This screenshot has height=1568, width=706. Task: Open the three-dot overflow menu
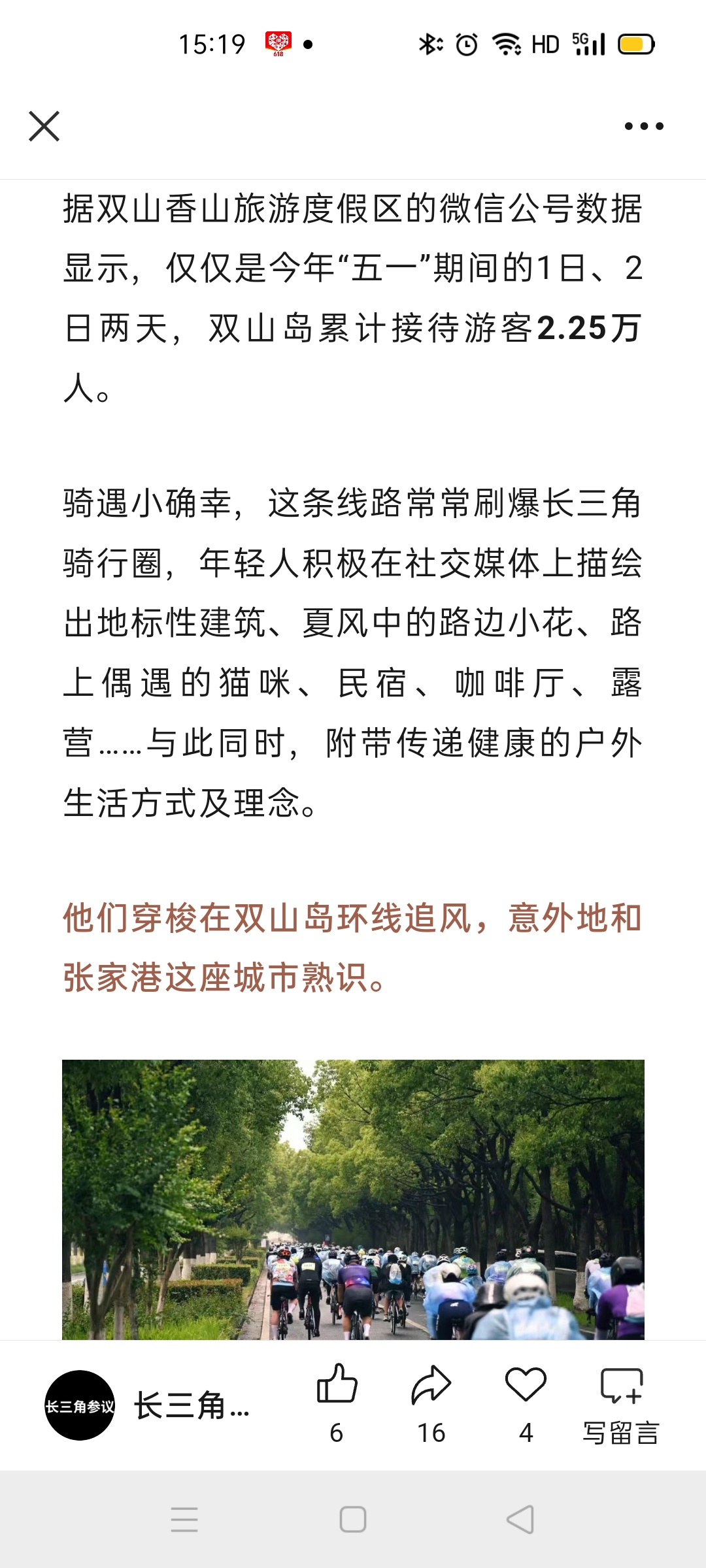click(644, 126)
